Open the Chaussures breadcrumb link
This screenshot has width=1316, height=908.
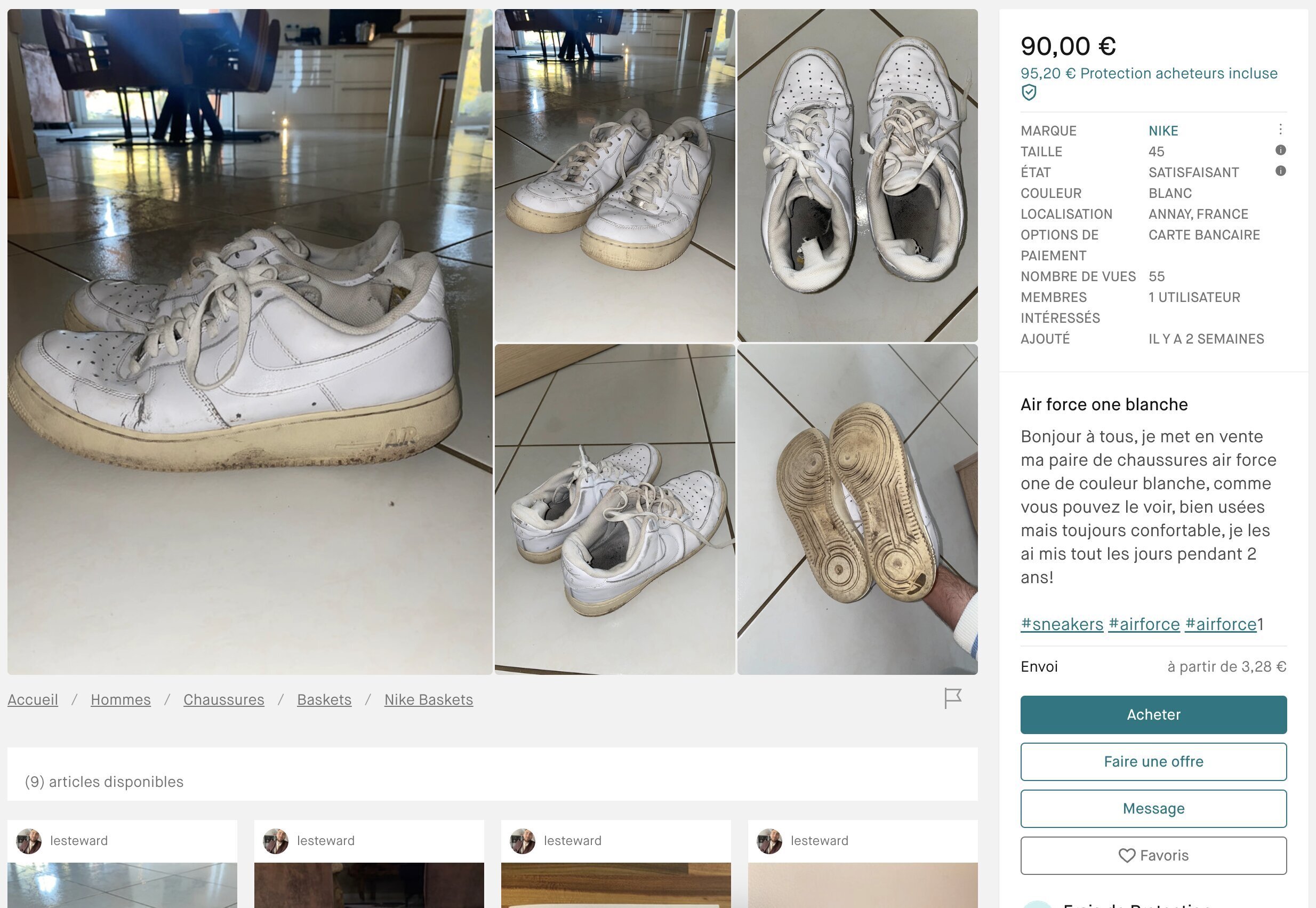click(x=223, y=700)
